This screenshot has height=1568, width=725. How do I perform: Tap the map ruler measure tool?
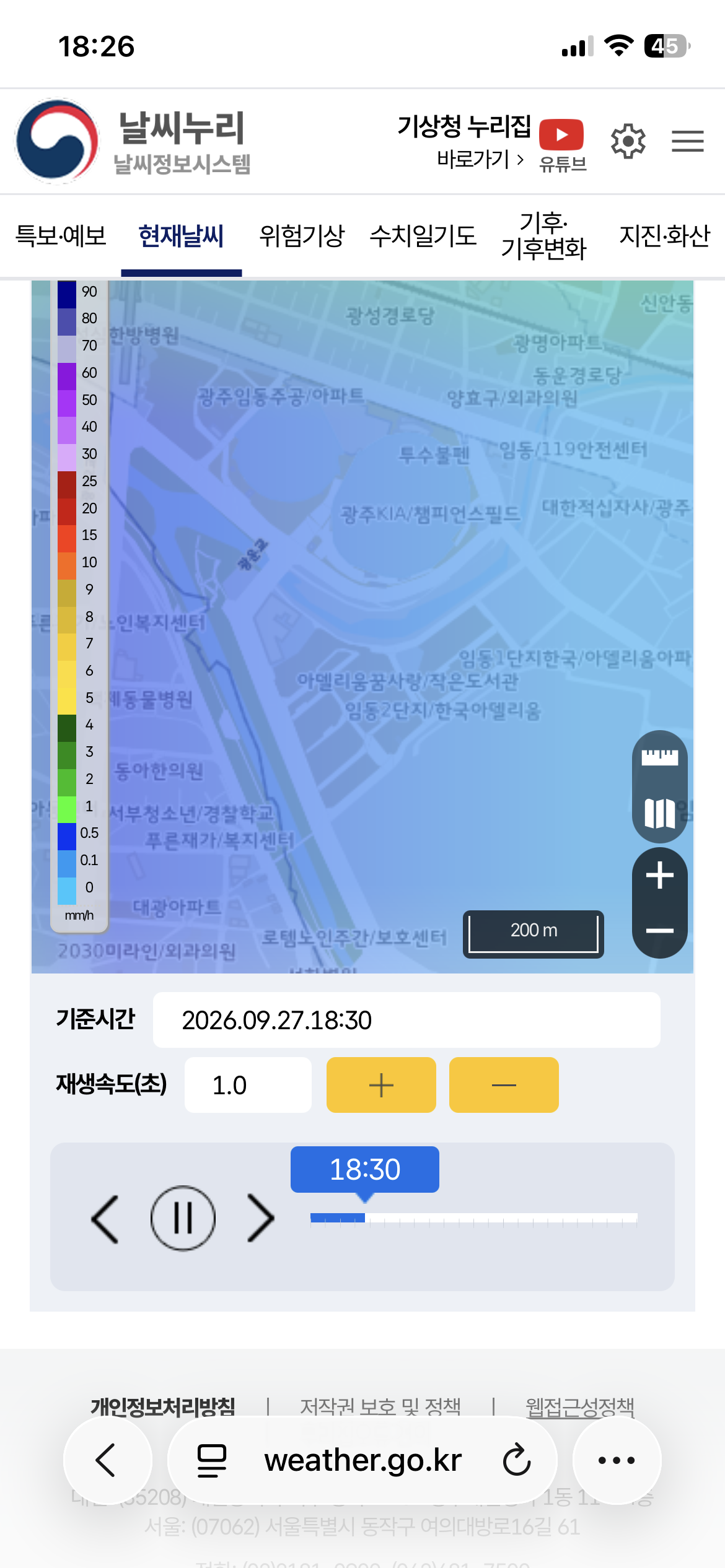pos(660,757)
